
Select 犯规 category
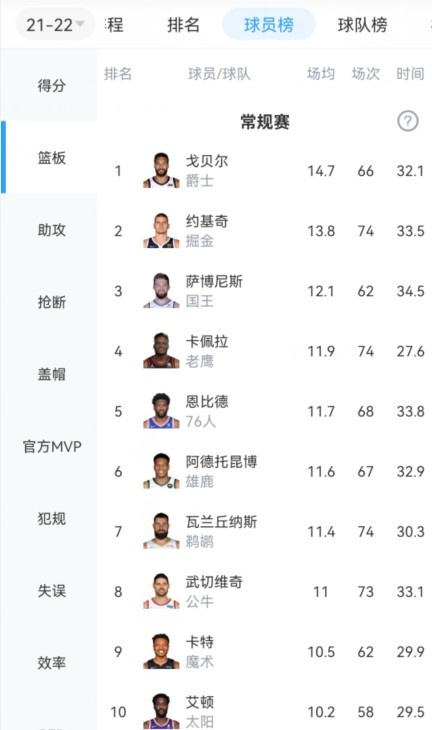tap(51, 518)
